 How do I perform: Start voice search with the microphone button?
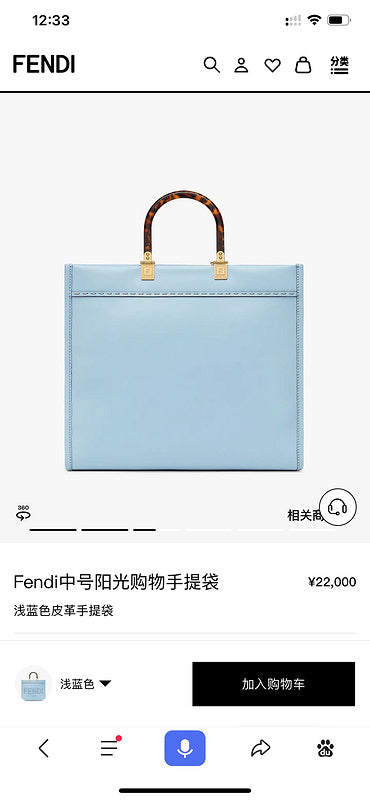coord(185,748)
